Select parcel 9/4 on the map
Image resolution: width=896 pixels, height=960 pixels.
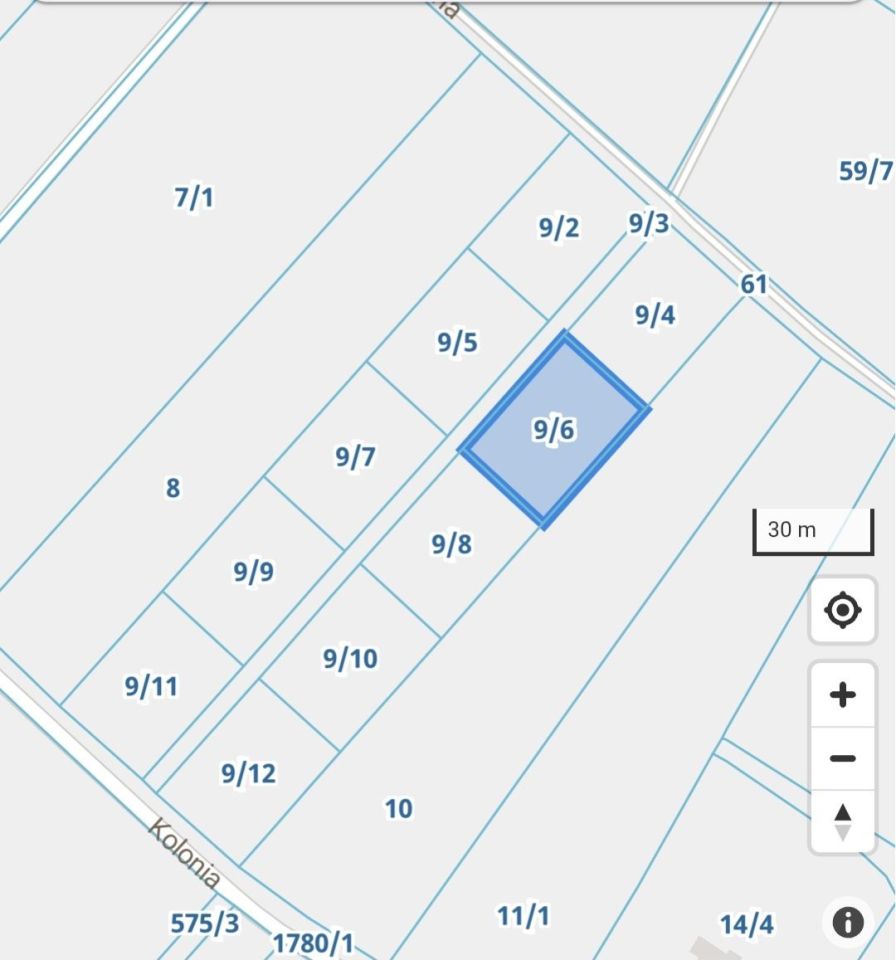point(655,316)
